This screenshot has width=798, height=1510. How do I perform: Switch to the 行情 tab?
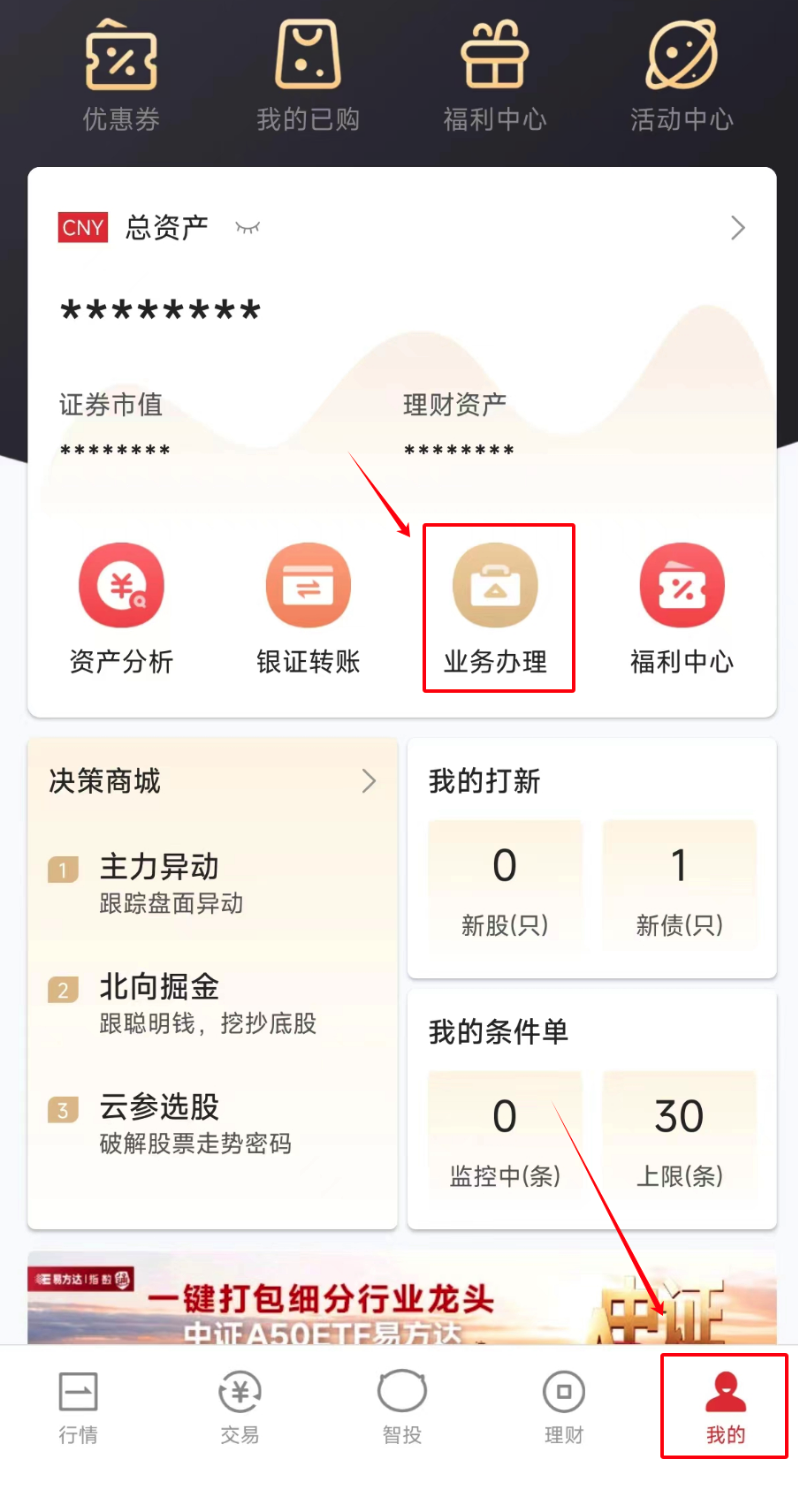click(78, 1407)
